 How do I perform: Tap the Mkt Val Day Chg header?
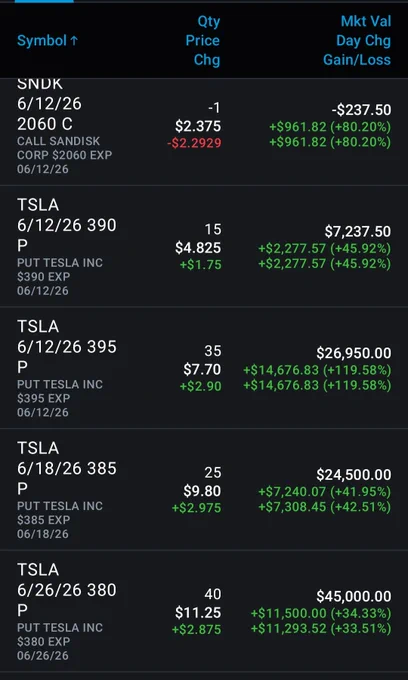pos(357,40)
